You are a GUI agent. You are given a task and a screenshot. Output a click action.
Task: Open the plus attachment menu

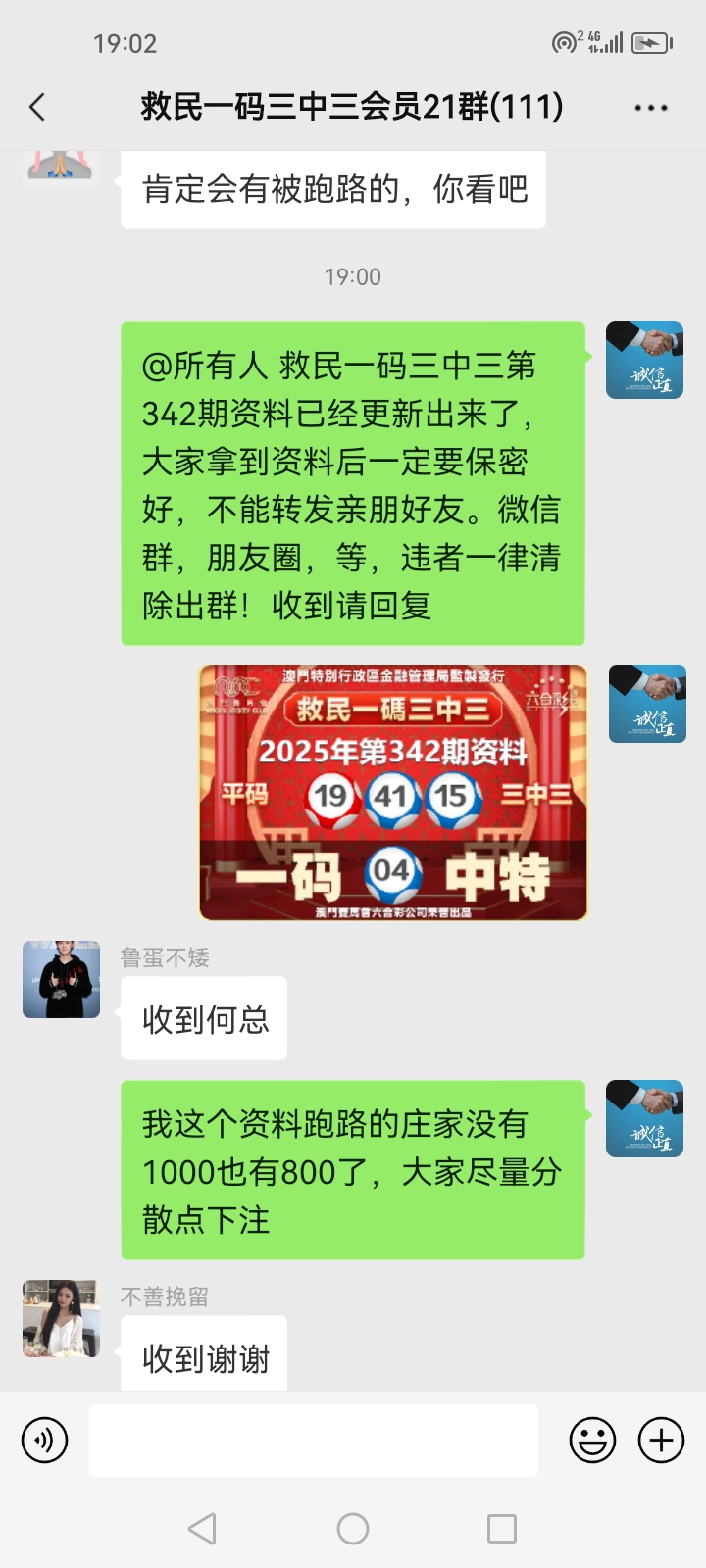(661, 1440)
